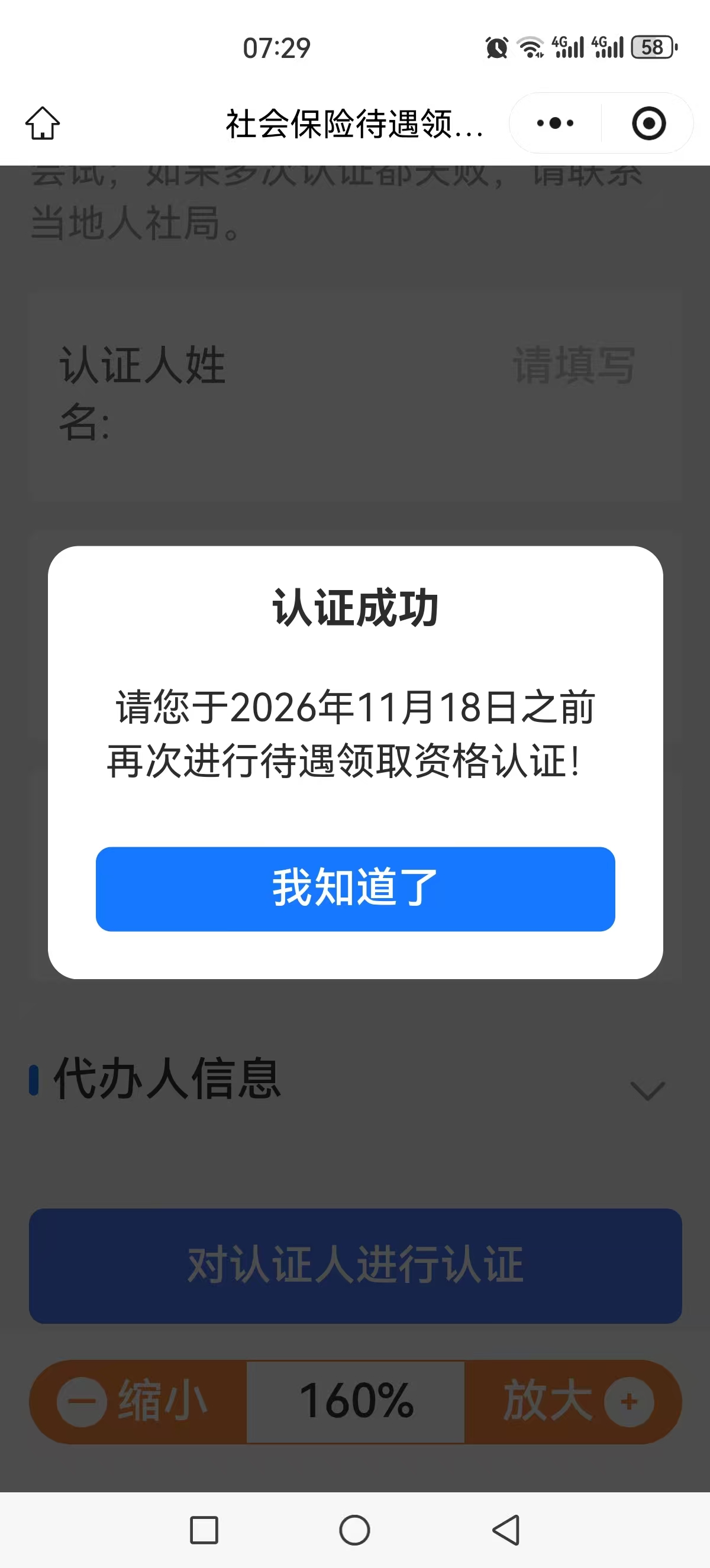Open the recent apps view

tap(204, 1530)
